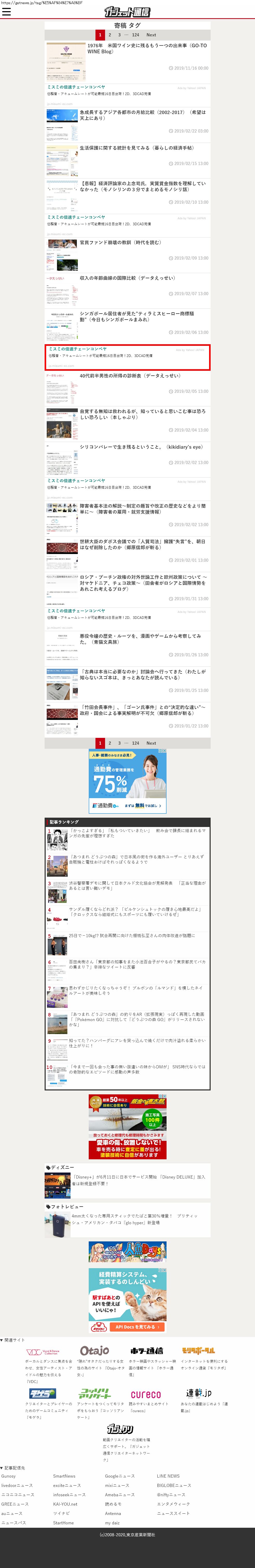Image resolution: width=255 pixels, height=1568 pixels.
Task: Open the hamburger menu
Action: tap(6, 12)
